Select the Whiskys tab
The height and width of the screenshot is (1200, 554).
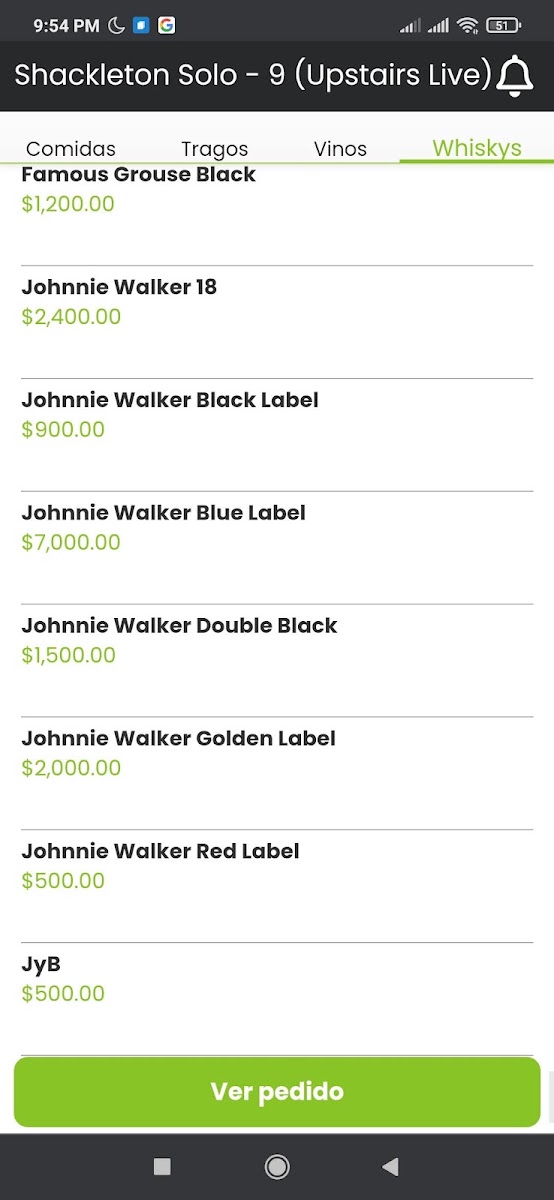click(x=477, y=148)
